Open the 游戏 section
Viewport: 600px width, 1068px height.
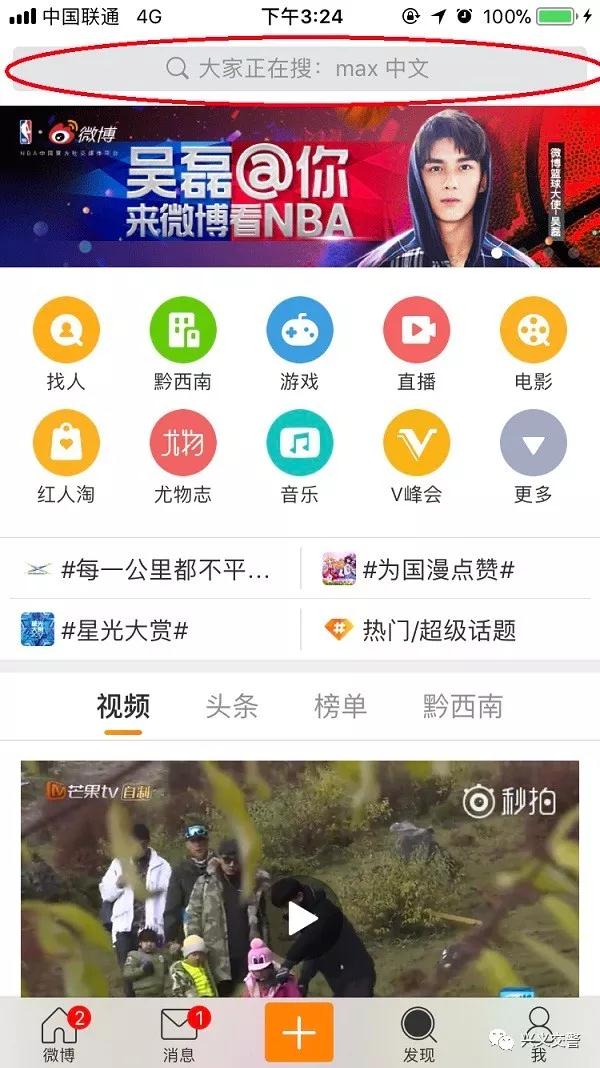(299, 331)
